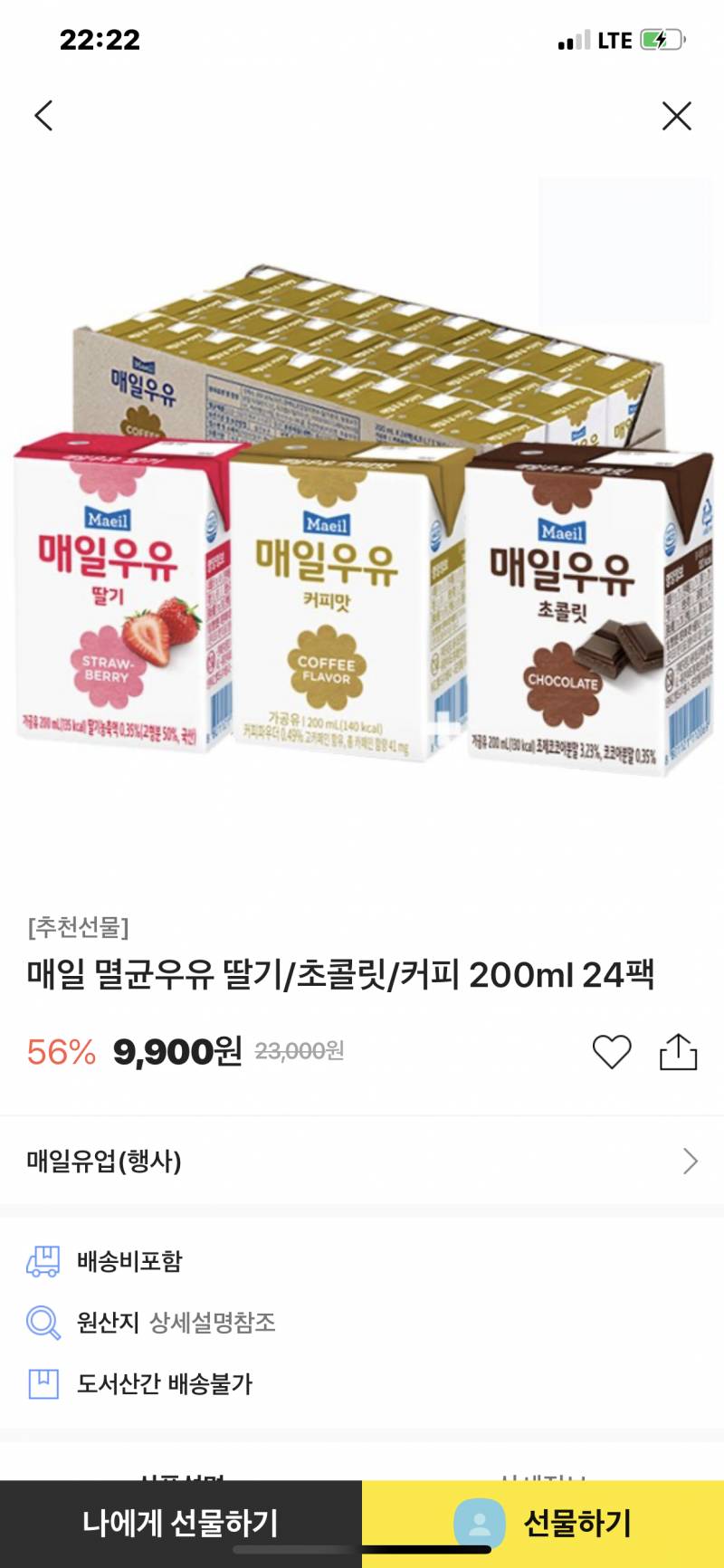Expand the 매일유업(행사) seller section
724x1568 pixels.
362,1162
